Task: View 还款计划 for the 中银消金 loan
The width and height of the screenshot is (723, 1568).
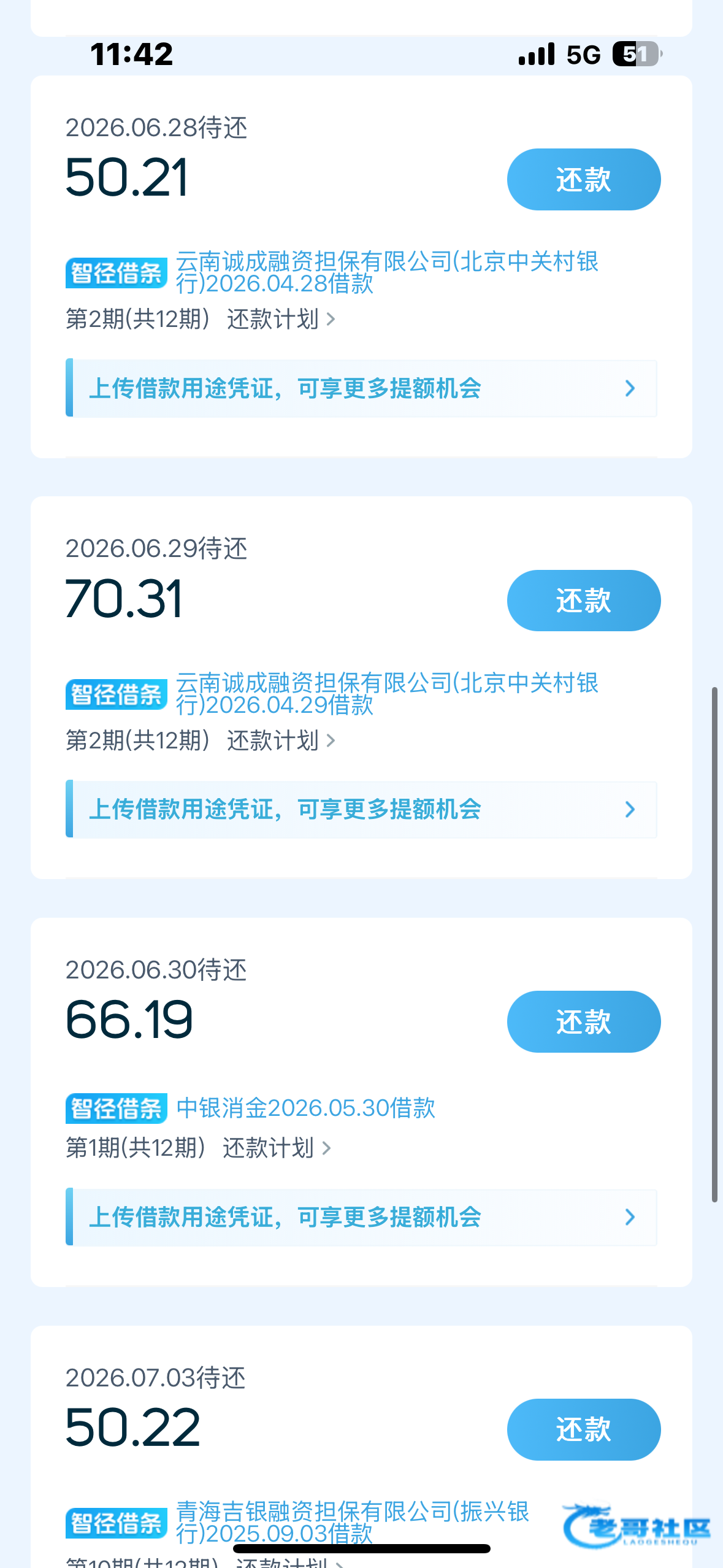Action: (277, 1148)
